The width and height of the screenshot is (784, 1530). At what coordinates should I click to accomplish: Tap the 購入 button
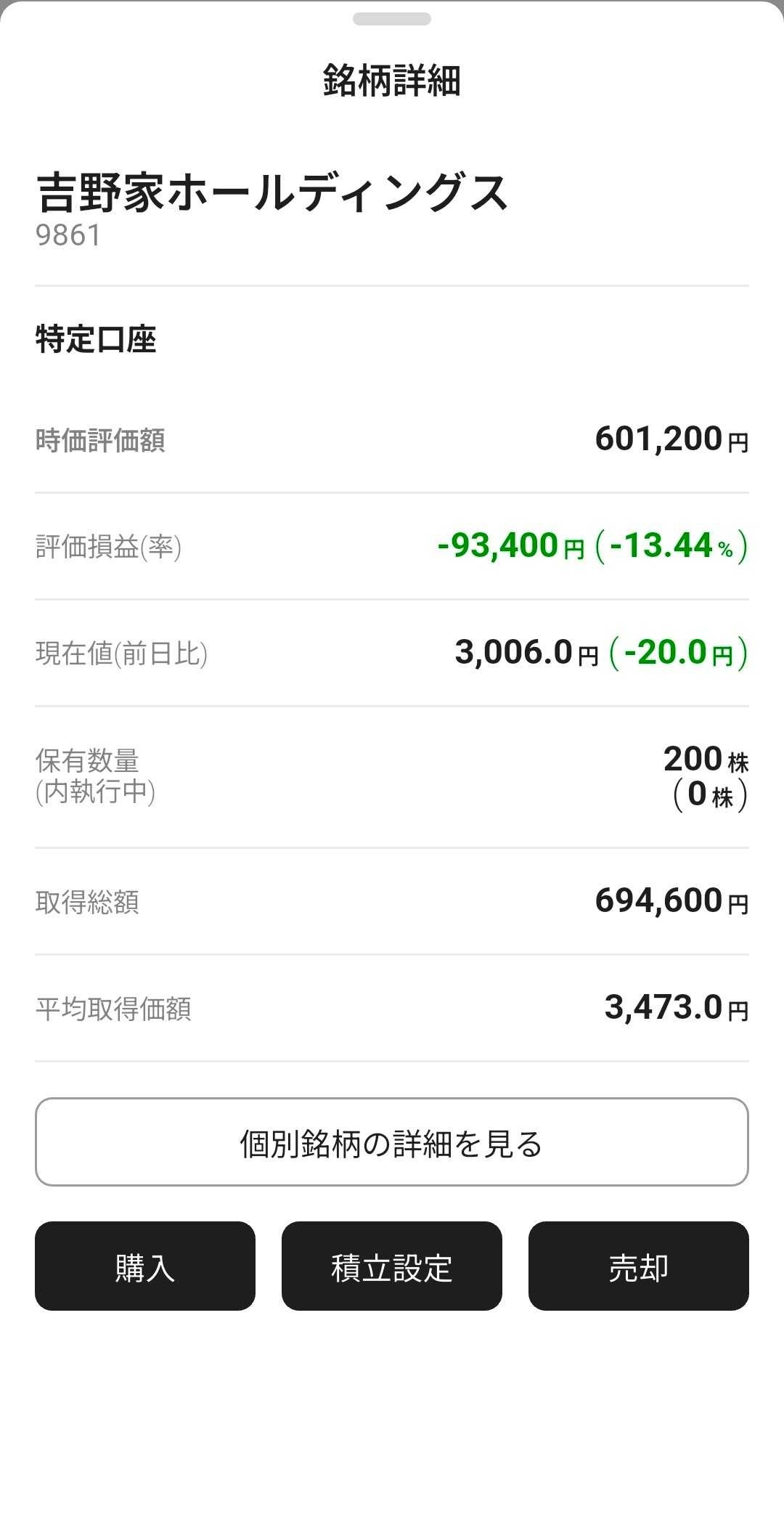145,1266
